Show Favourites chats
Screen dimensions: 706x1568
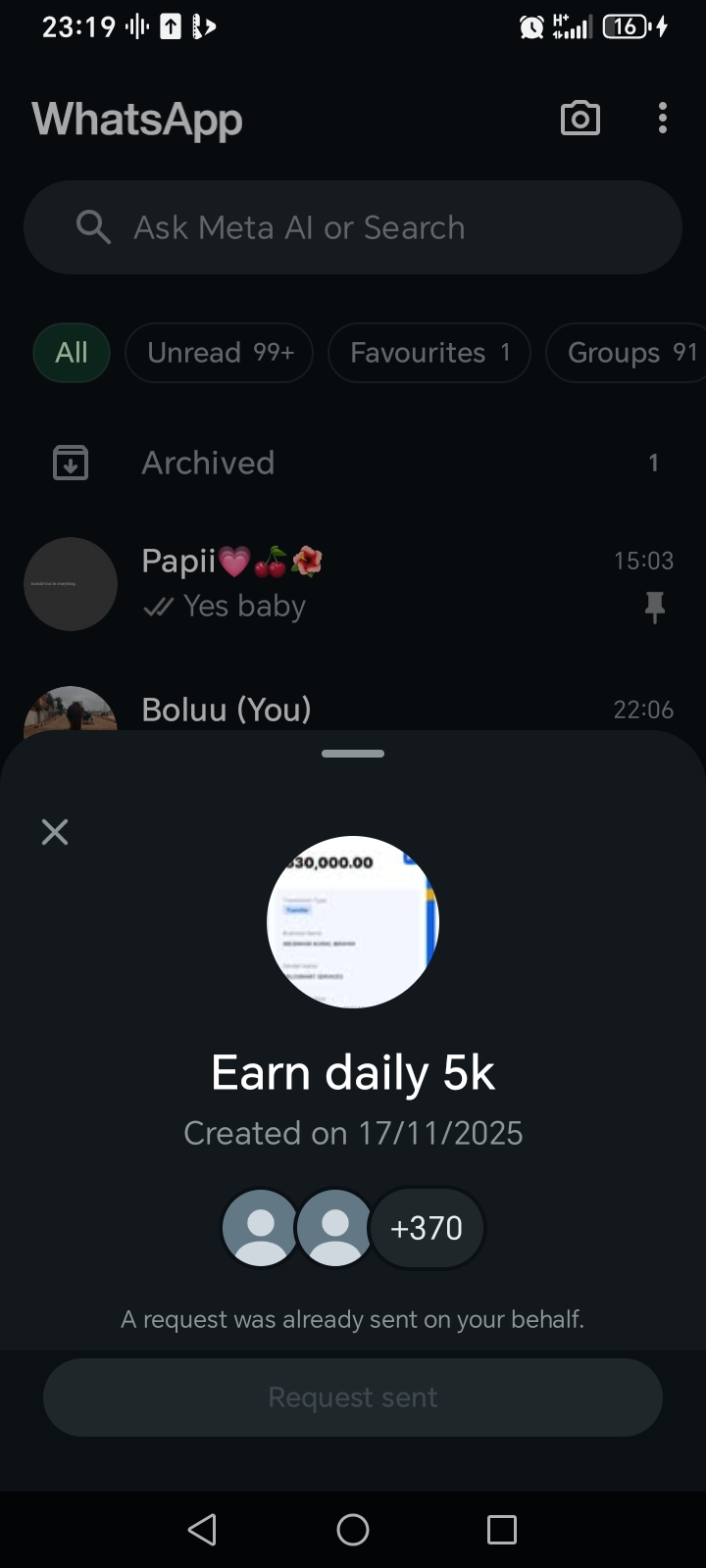[x=429, y=353]
